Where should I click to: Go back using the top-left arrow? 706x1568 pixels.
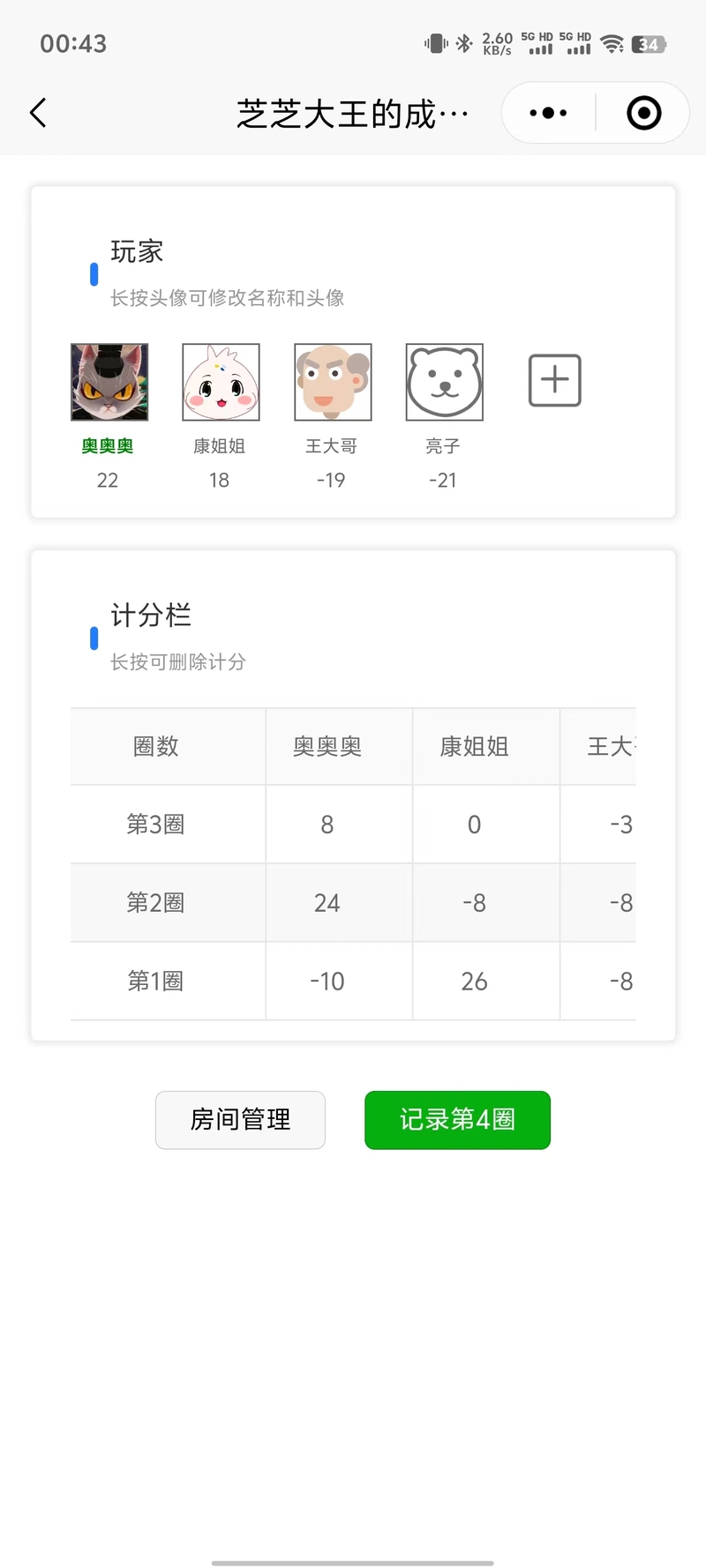pos(38,113)
